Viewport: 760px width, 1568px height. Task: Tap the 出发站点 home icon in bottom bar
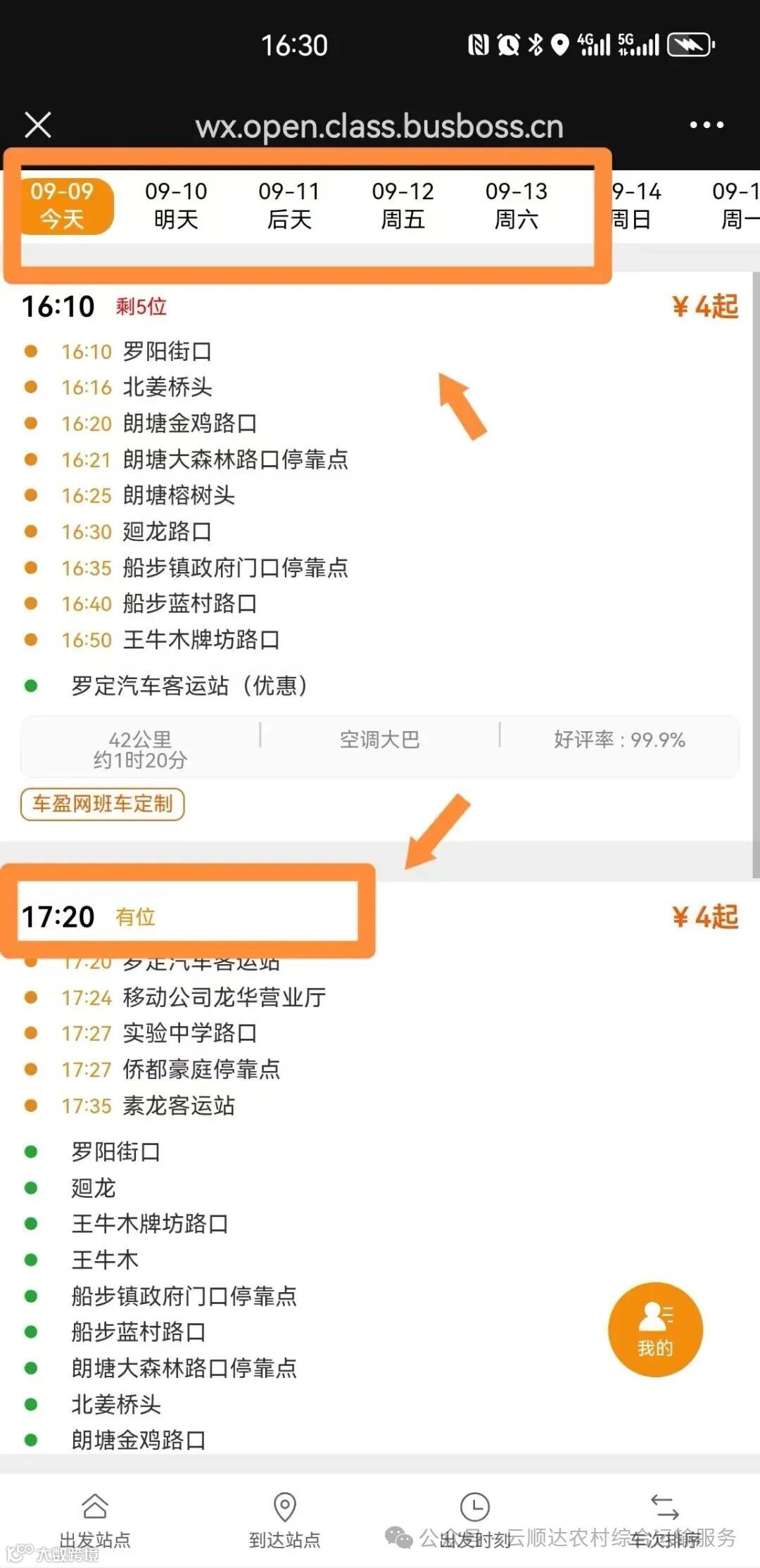[95, 1506]
